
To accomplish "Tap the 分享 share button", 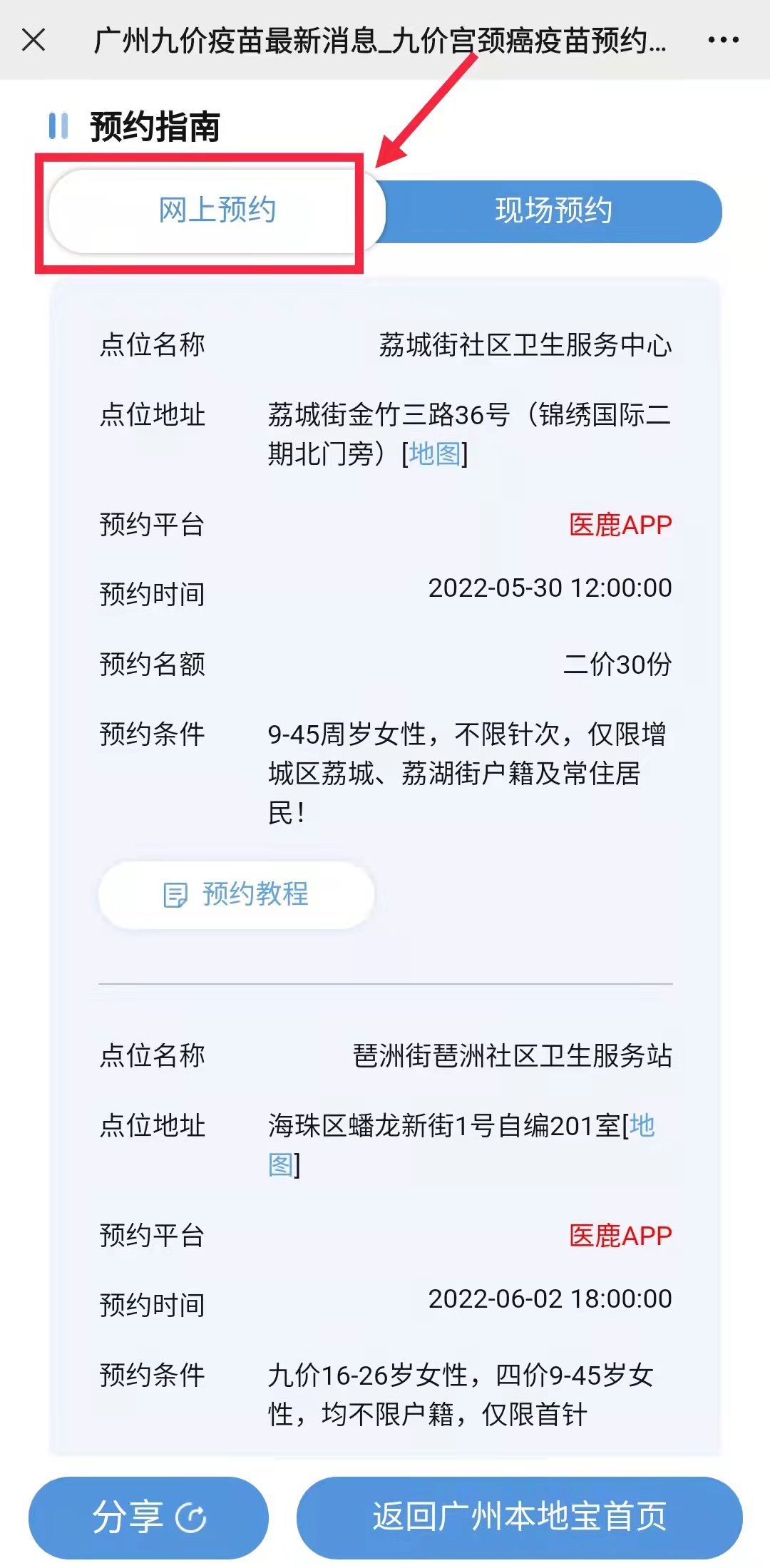I will point(148,1517).
